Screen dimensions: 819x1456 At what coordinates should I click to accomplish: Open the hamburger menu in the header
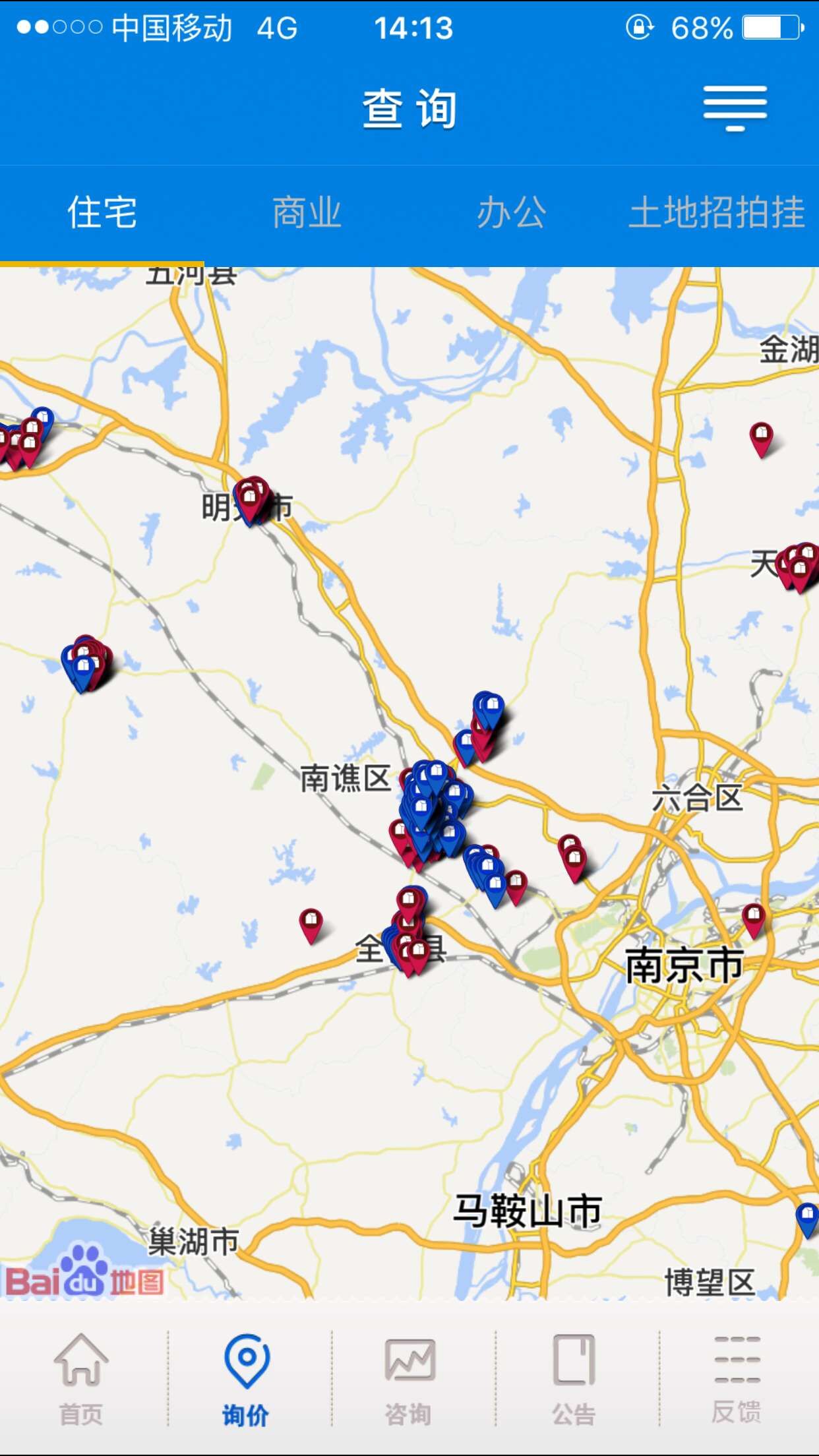point(735,108)
